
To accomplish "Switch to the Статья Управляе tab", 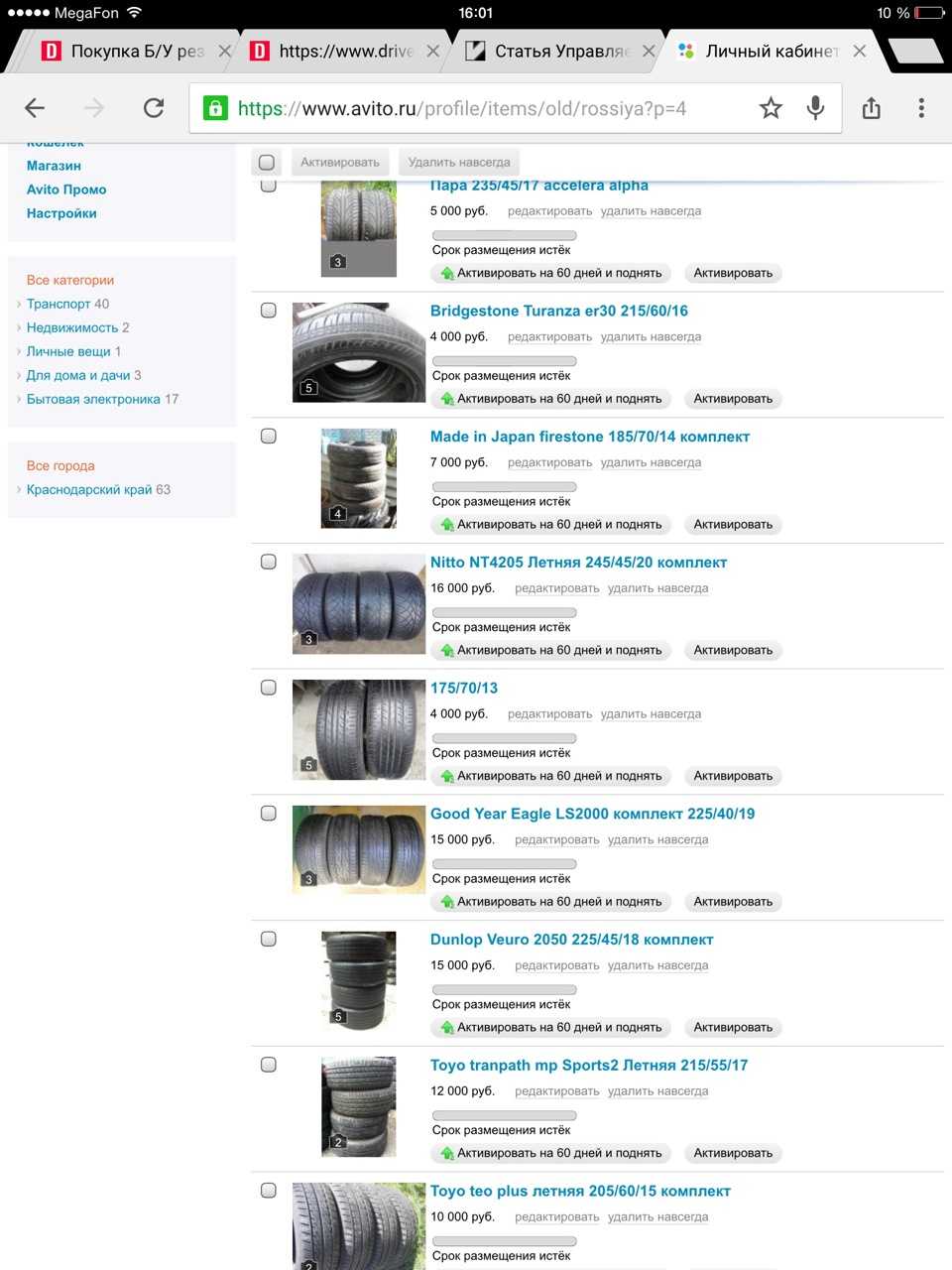I will [x=561, y=52].
